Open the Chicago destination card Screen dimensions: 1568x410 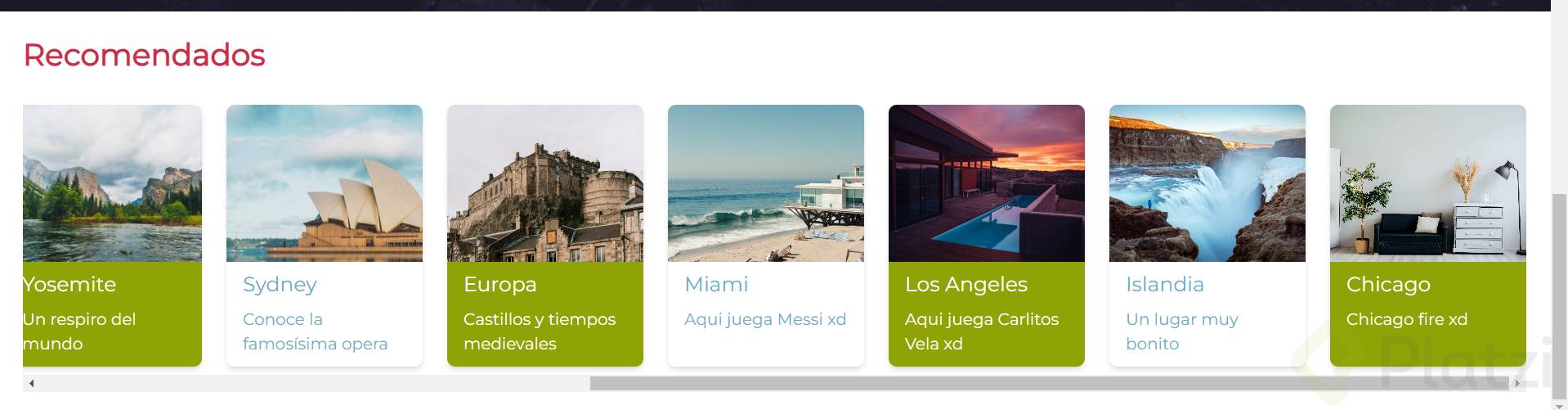[x=1428, y=235]
